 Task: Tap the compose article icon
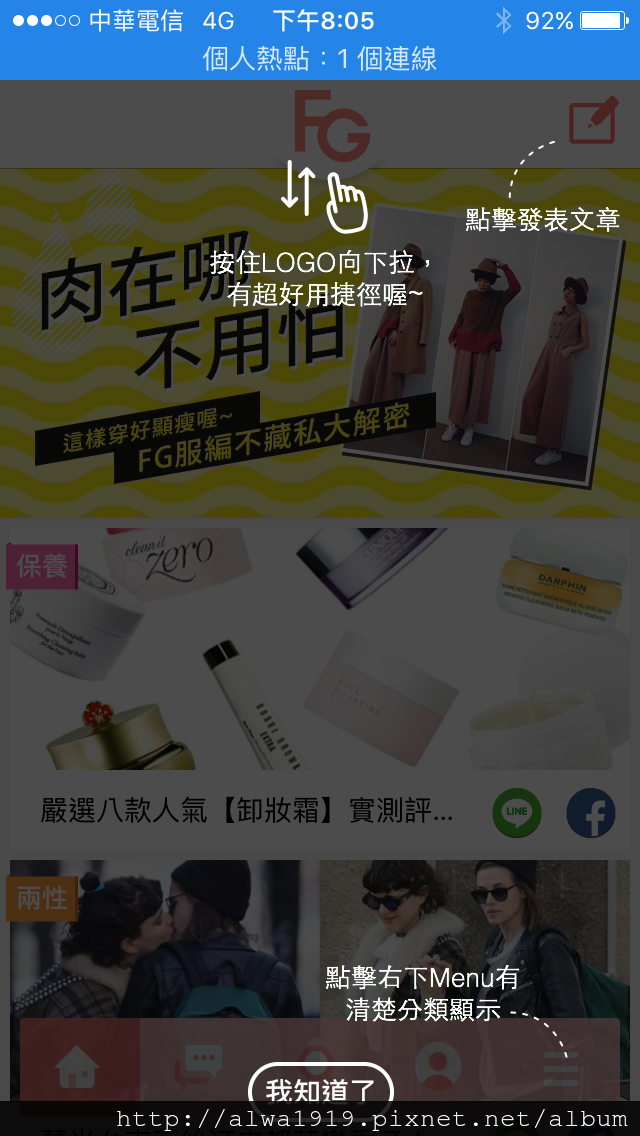tap(594, 121)
